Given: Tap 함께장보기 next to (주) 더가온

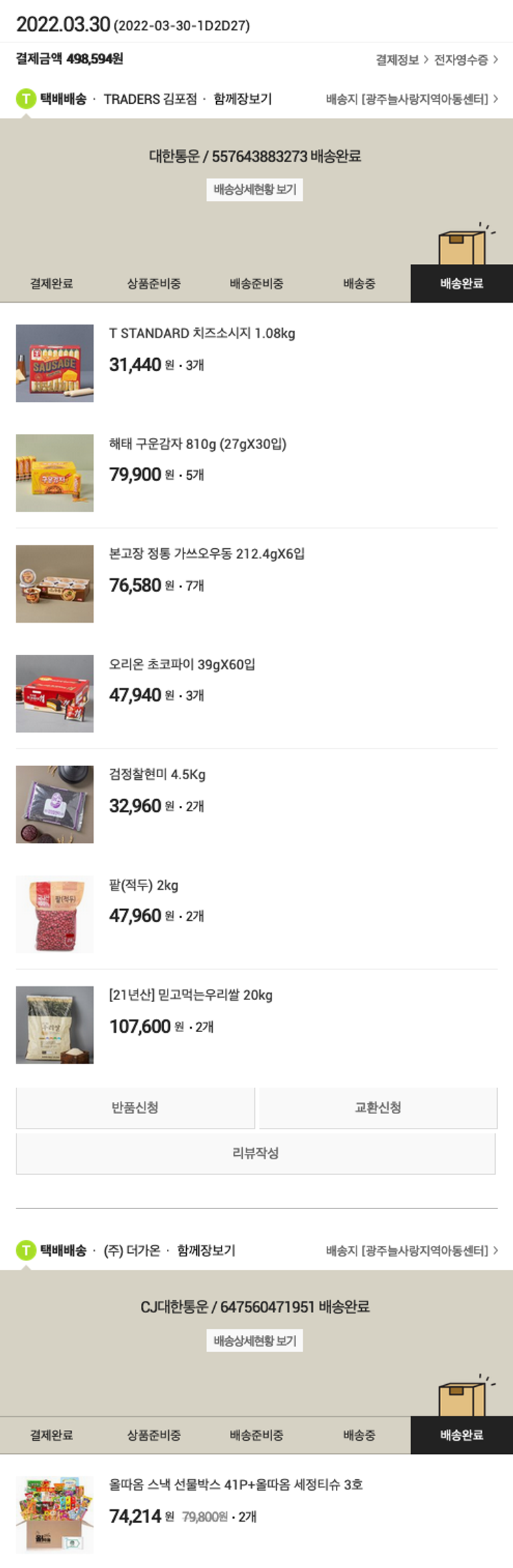Looking at the screenshot, I should pos(206,1251).
